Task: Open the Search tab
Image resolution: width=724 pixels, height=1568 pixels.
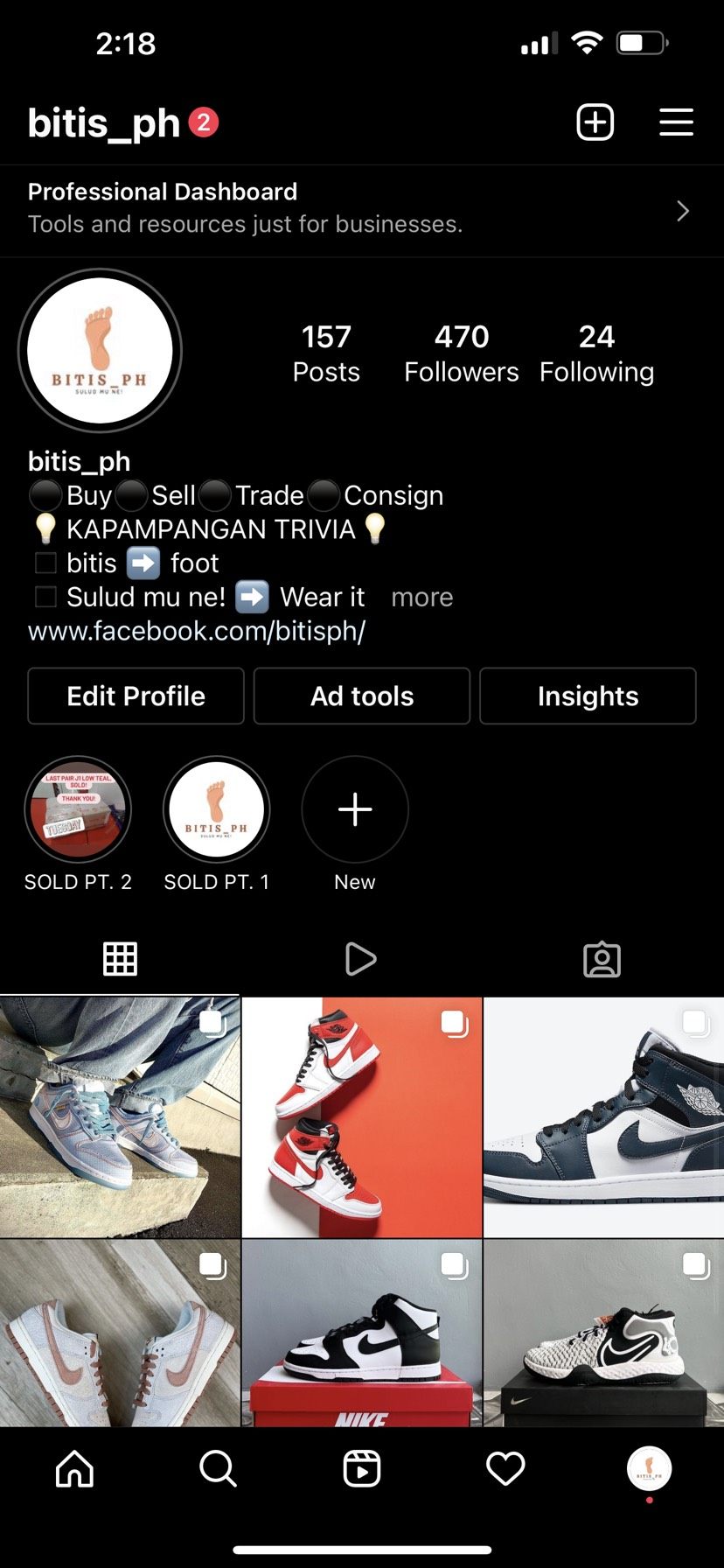Action: pyautogui.click(x=218, y=1469)
